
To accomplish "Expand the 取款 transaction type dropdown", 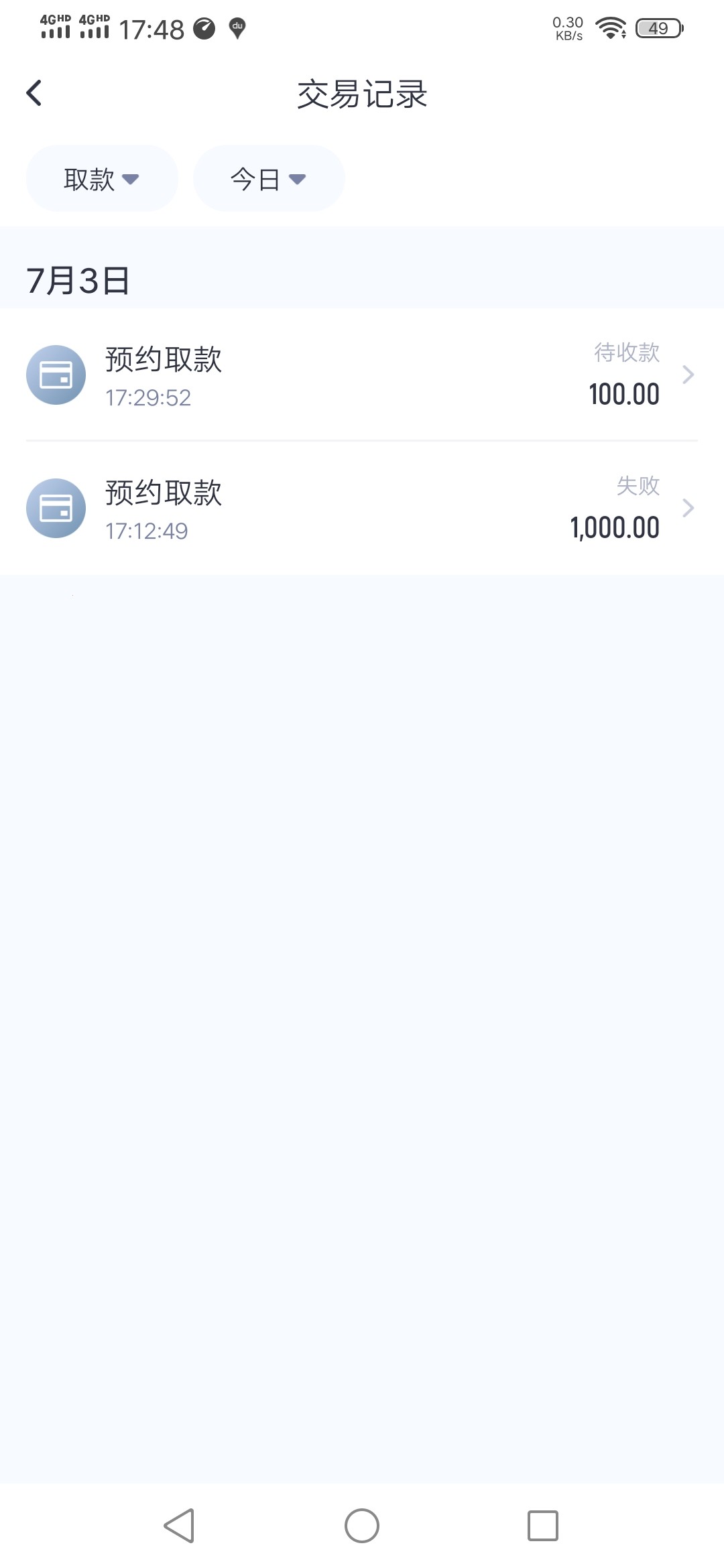I will coord(102,179).
